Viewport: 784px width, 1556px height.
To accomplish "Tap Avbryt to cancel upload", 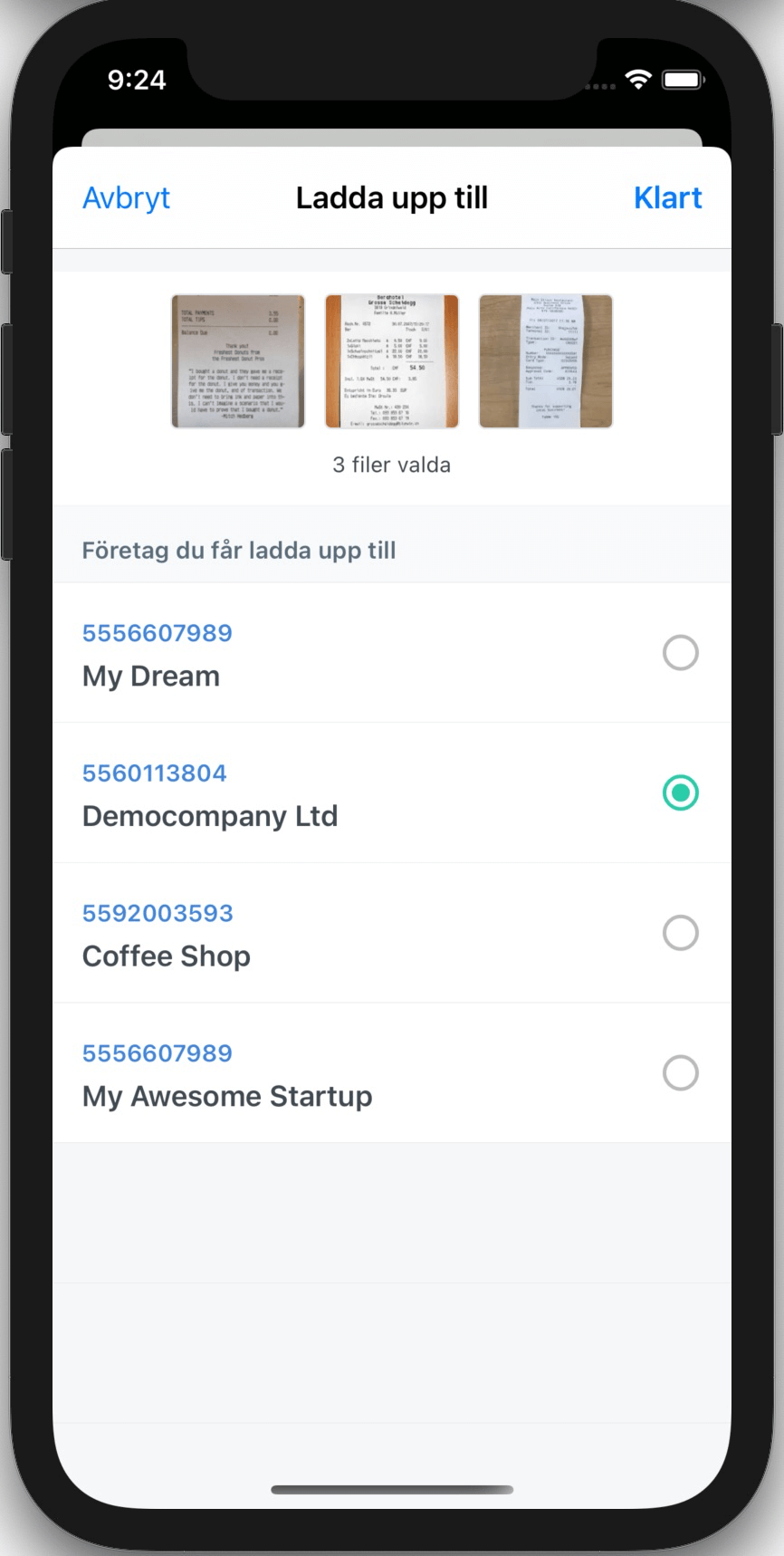I will point(126,197).
